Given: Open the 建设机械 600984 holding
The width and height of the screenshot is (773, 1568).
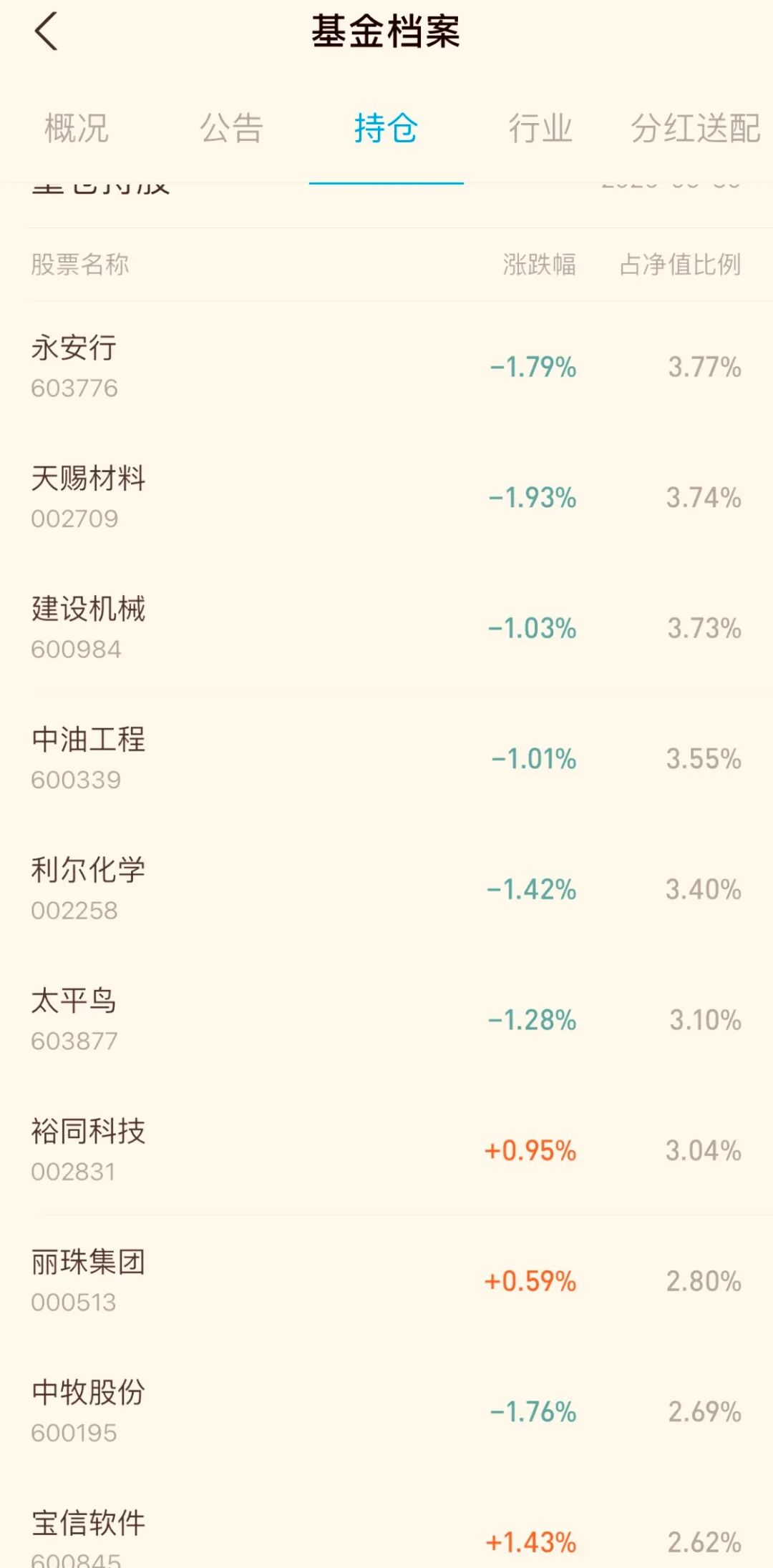Looking at the screenshot, I should [386, 628].
